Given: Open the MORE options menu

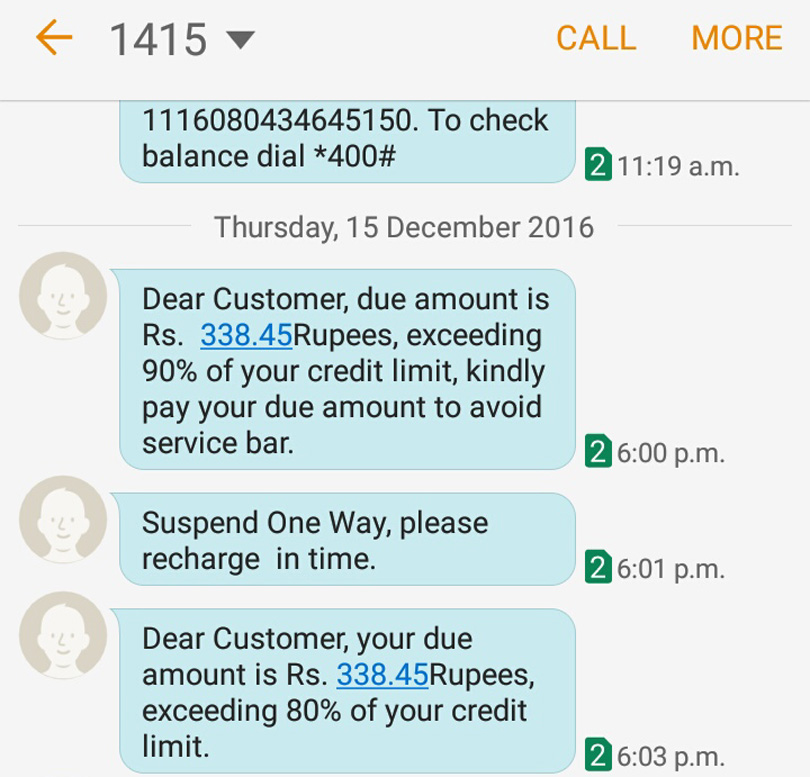Looking at the screenshot, I should click(x=736, y=38).
